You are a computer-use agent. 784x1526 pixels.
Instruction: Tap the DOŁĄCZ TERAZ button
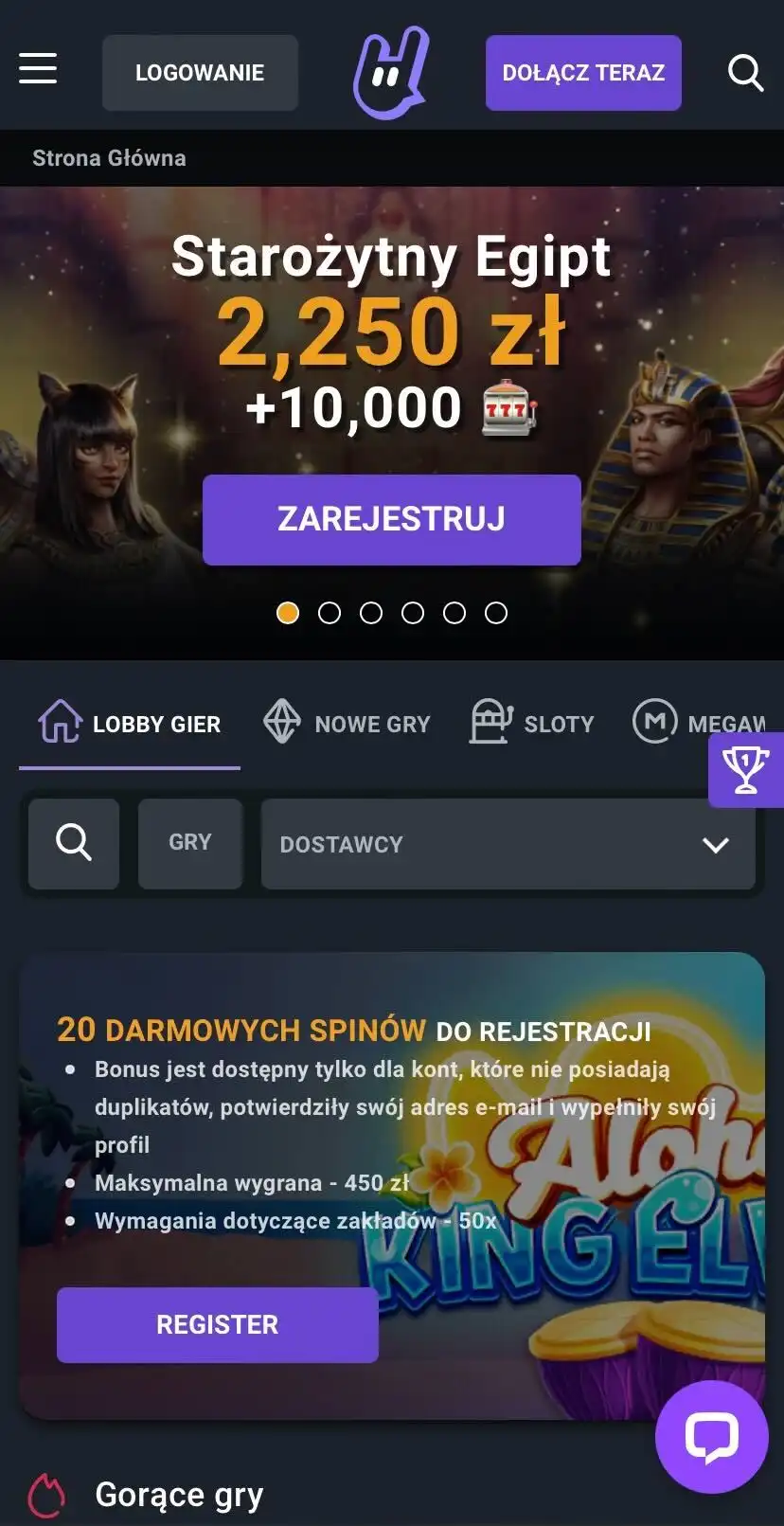(x=583, y=73)
